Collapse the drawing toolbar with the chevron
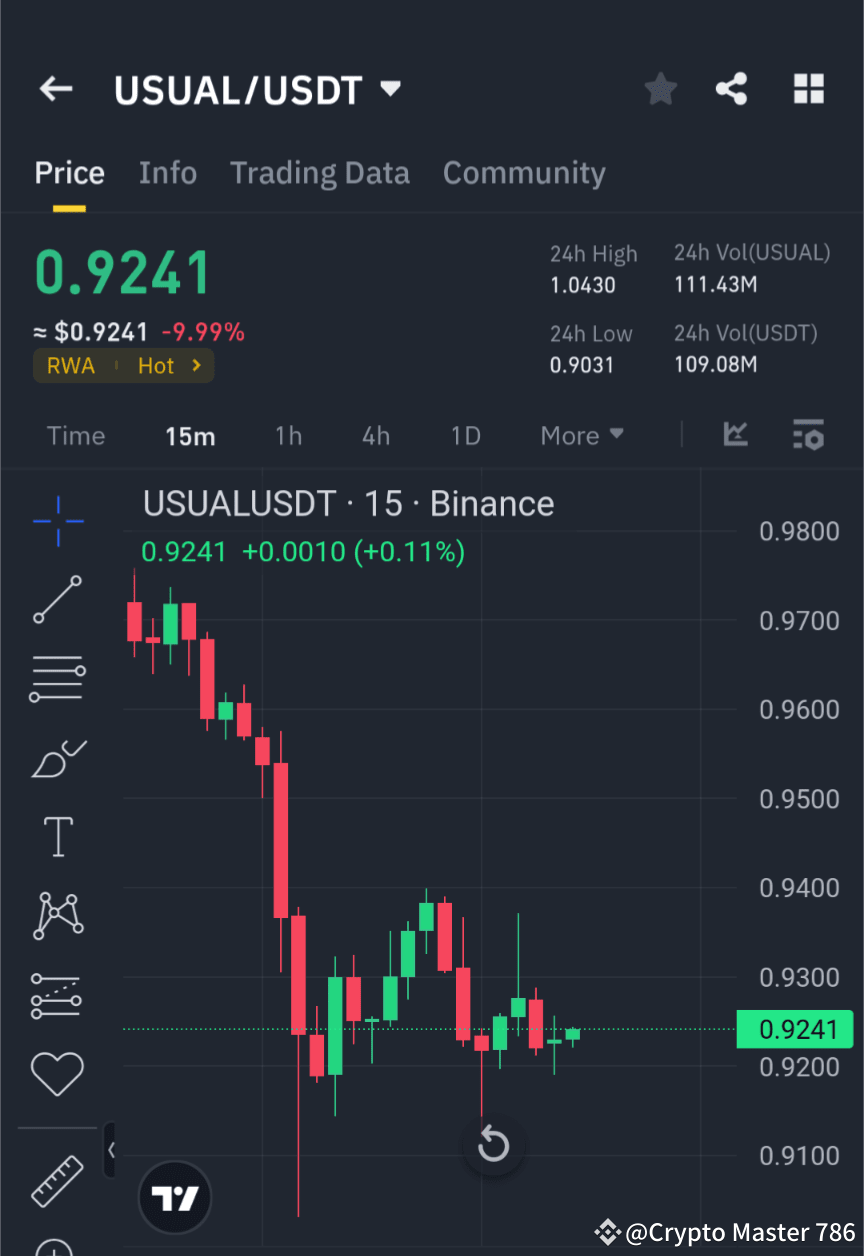864x1256 pixels. tap(110, 1150)
